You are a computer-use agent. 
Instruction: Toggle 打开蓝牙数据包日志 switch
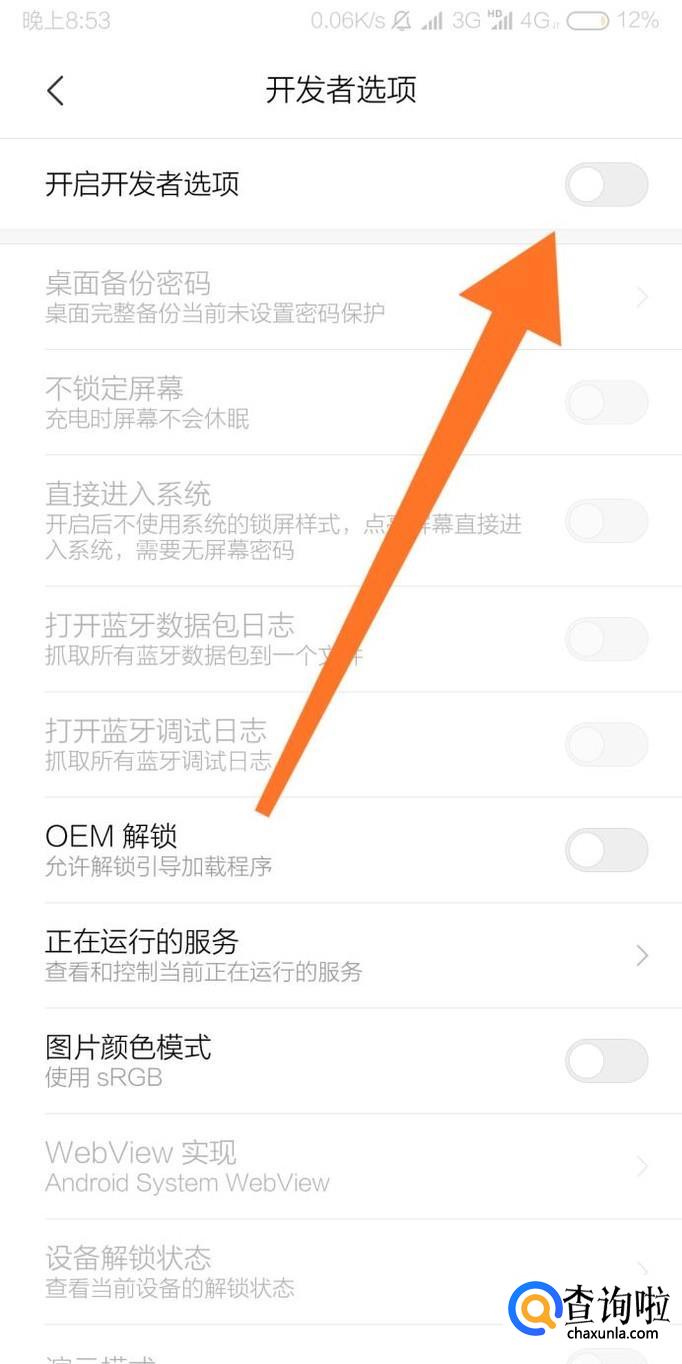click(x=606, y=639)
